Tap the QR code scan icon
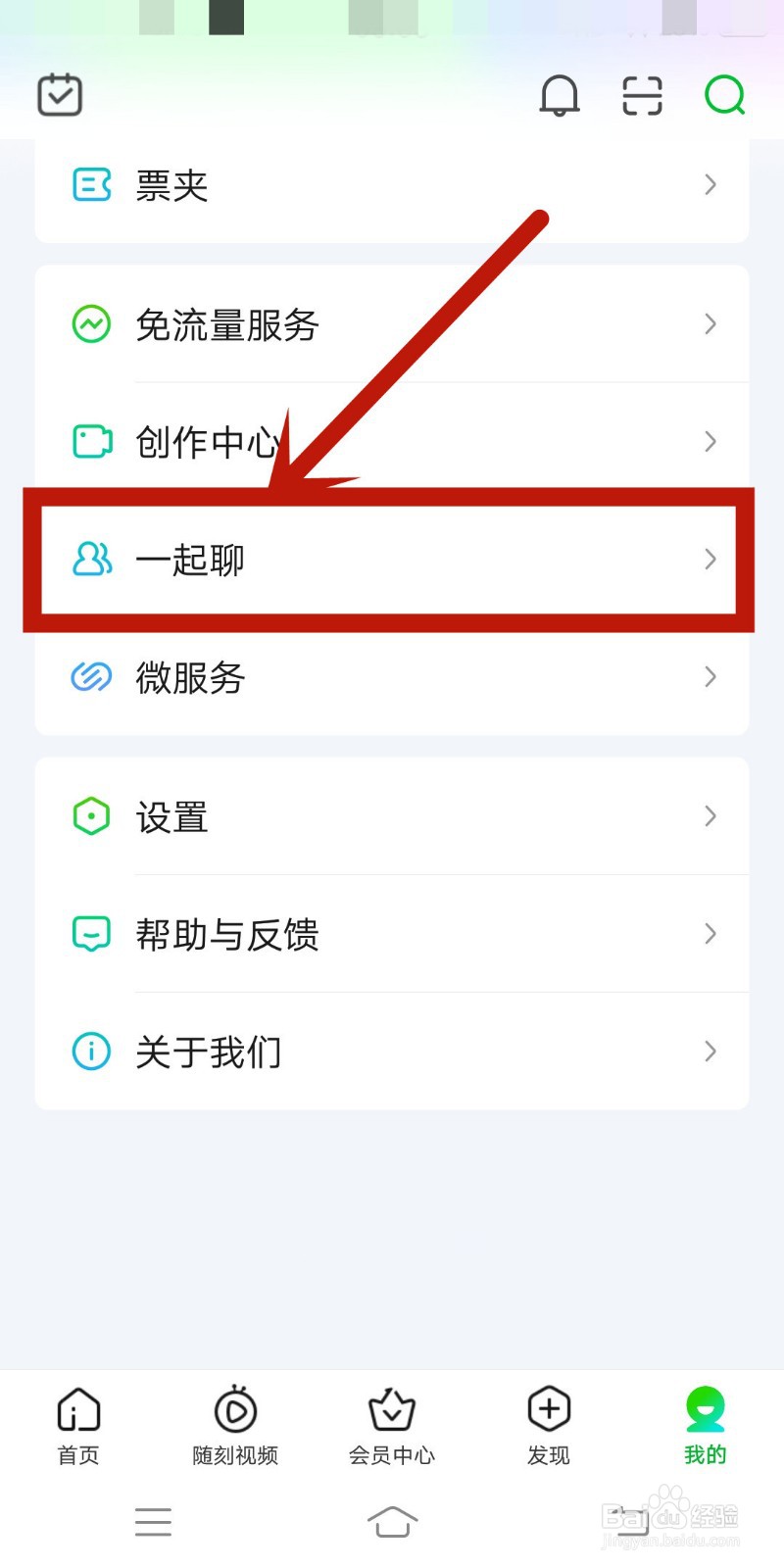 coord(642,95)
